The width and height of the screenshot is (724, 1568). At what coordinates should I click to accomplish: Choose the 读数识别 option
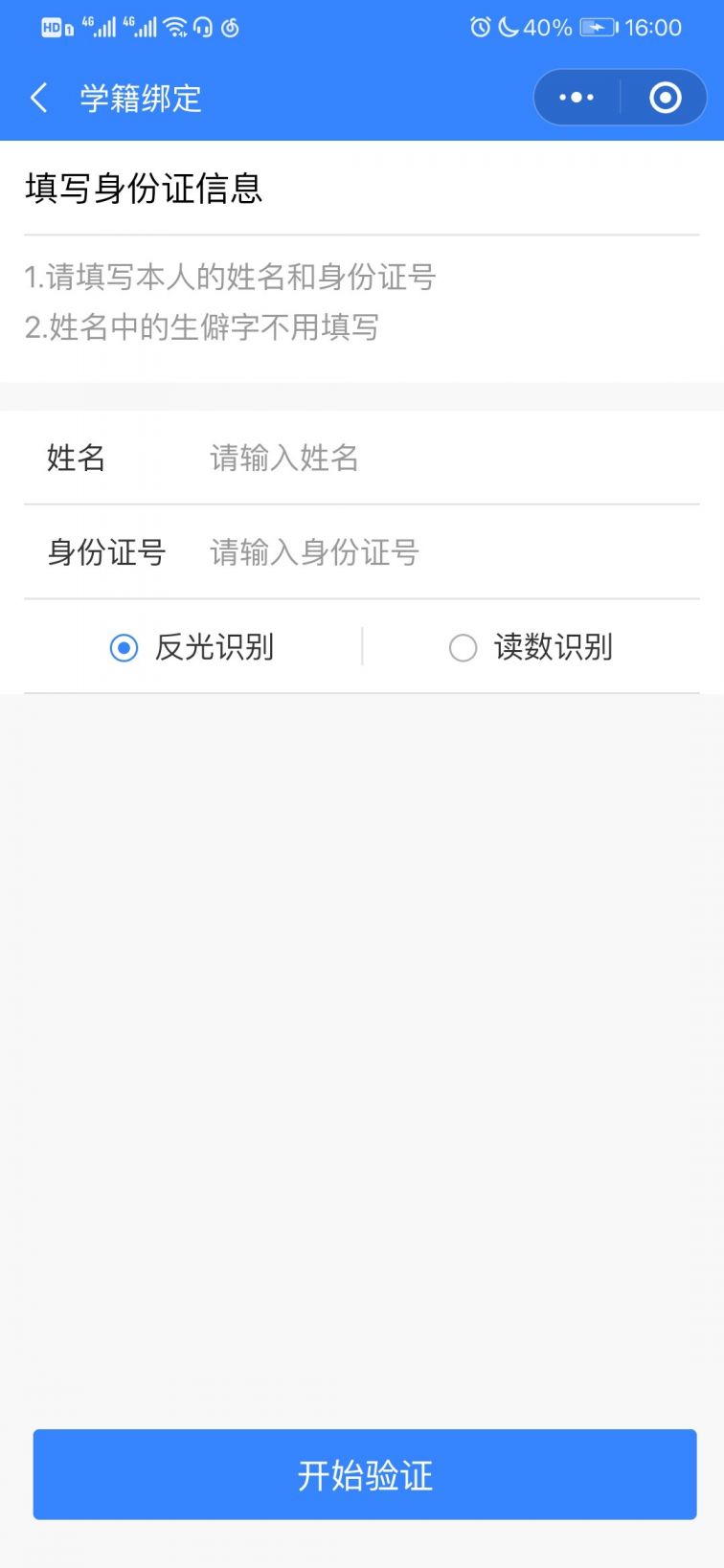[x=464, y=648]
